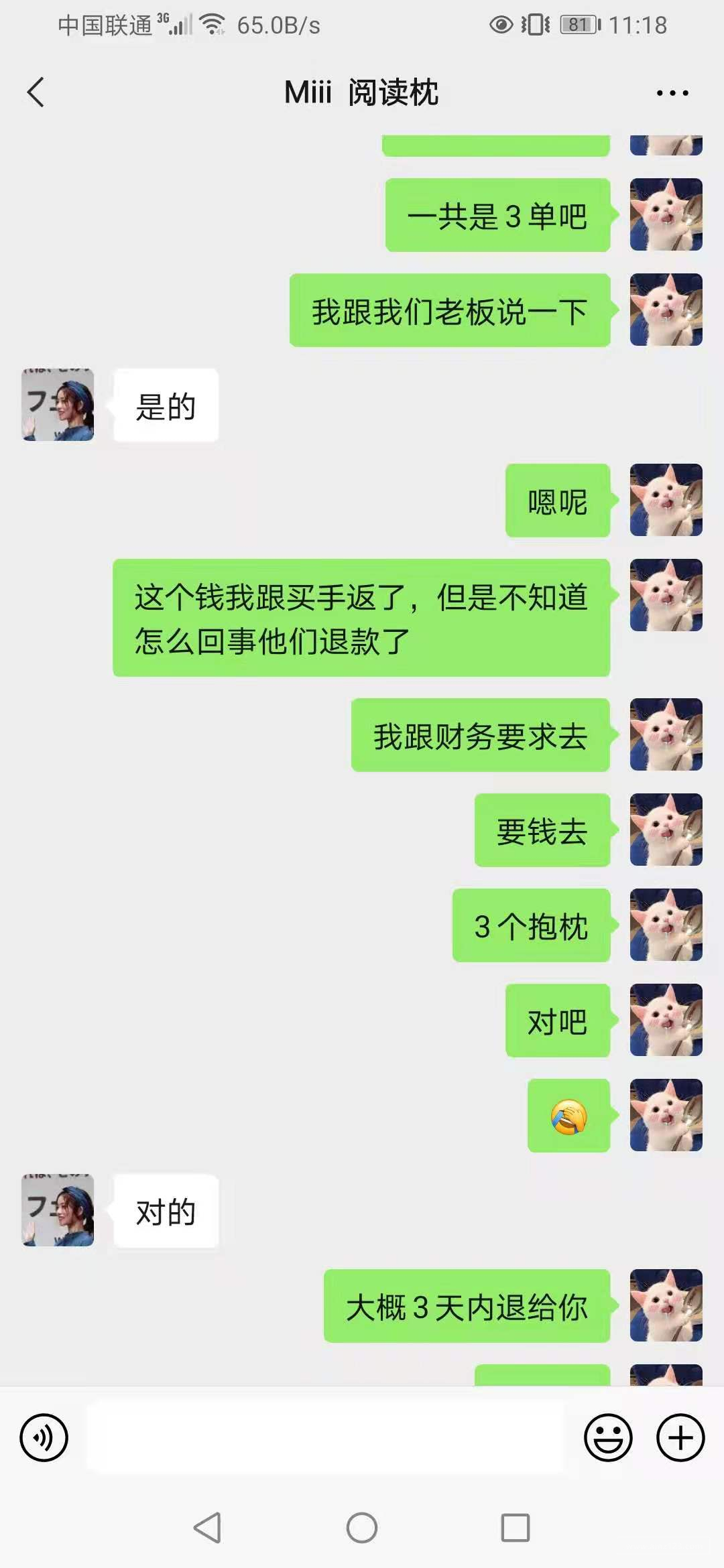Go back to the chat list

[36, 92]
